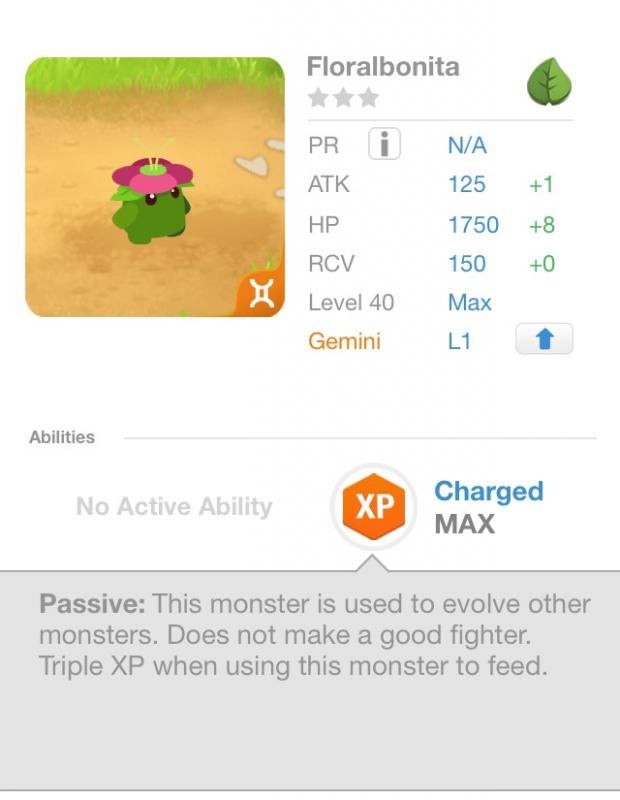Open the PR info icon

pyautogui.click(x=384, y=145)
